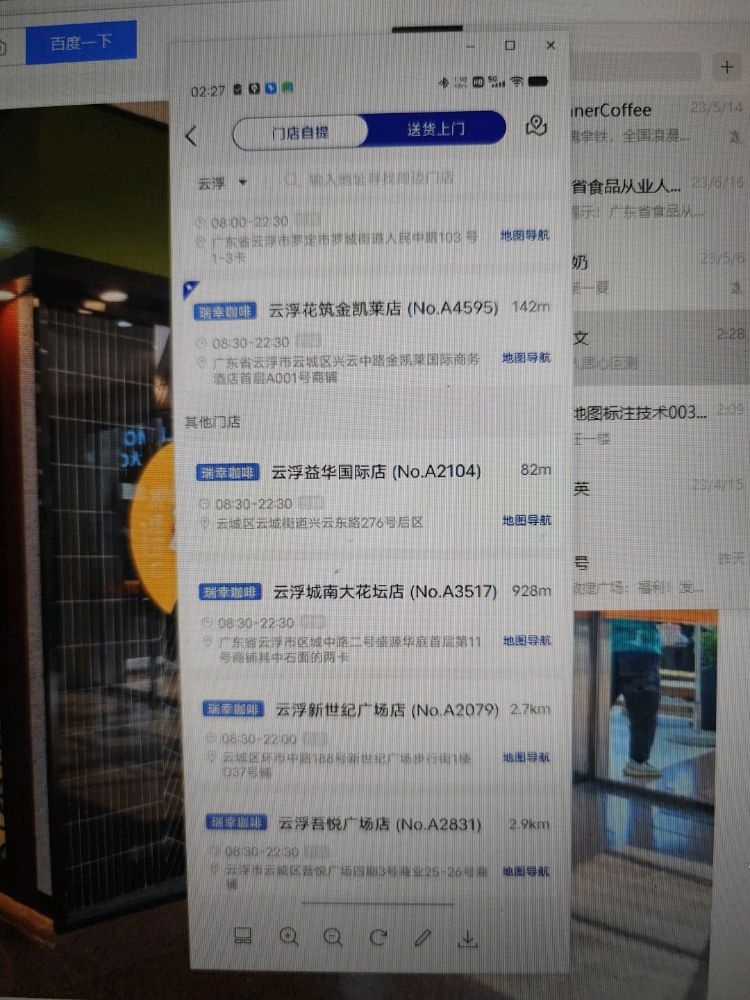Viewport: 750px width, 1000px height.
Task: Download the image via the save icon
Action: (466, 935)
